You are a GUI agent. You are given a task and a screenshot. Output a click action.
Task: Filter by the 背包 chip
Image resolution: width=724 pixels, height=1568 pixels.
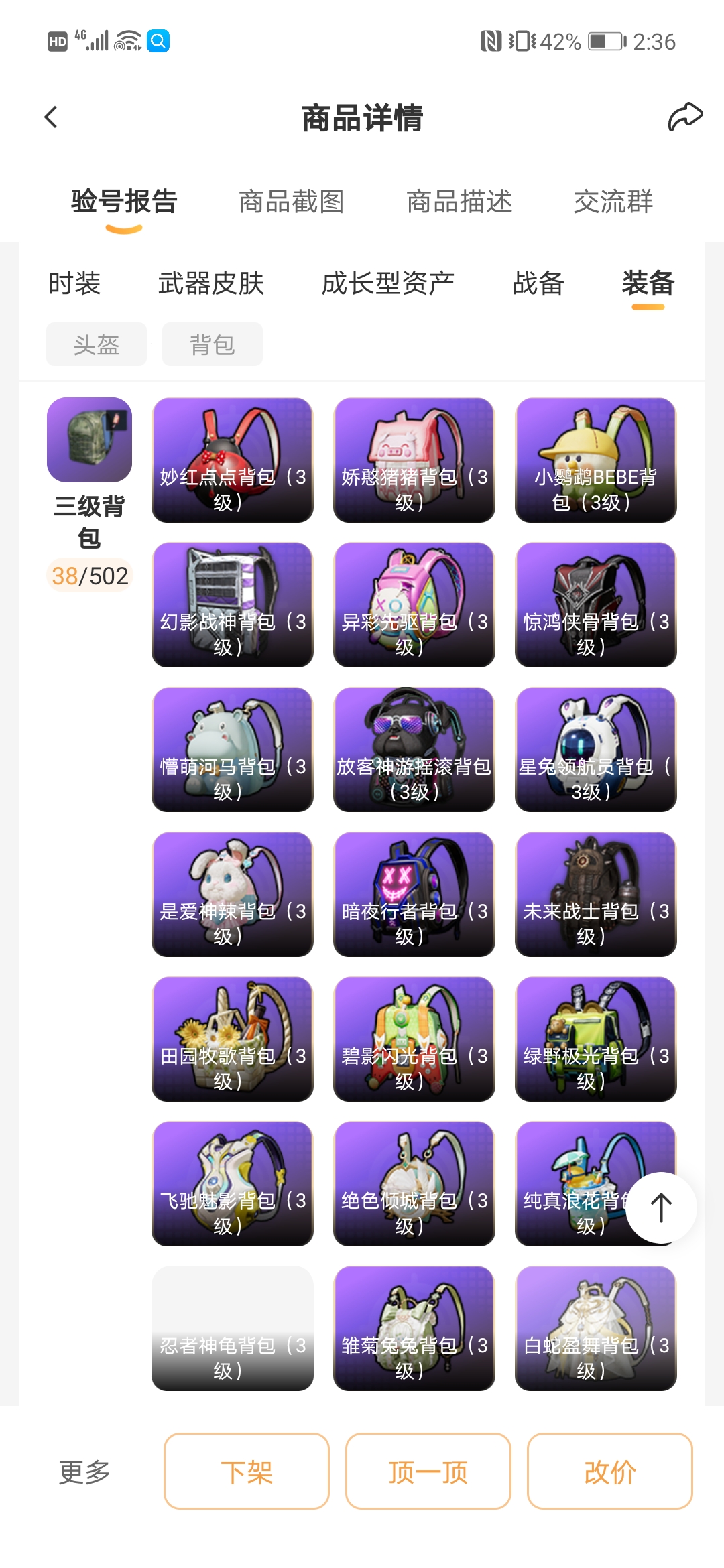tap(213, 344)
